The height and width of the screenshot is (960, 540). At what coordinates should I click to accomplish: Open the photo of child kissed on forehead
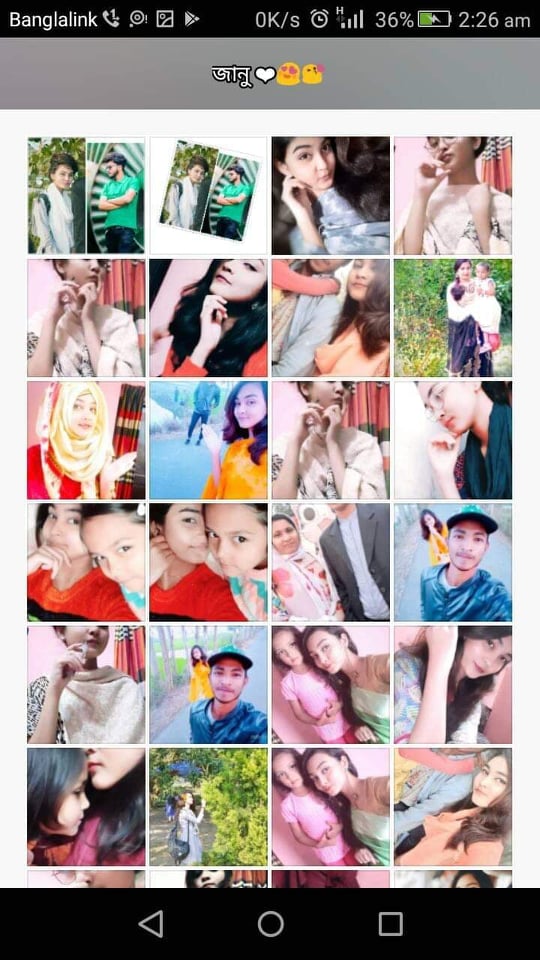(x=86, y=807)
